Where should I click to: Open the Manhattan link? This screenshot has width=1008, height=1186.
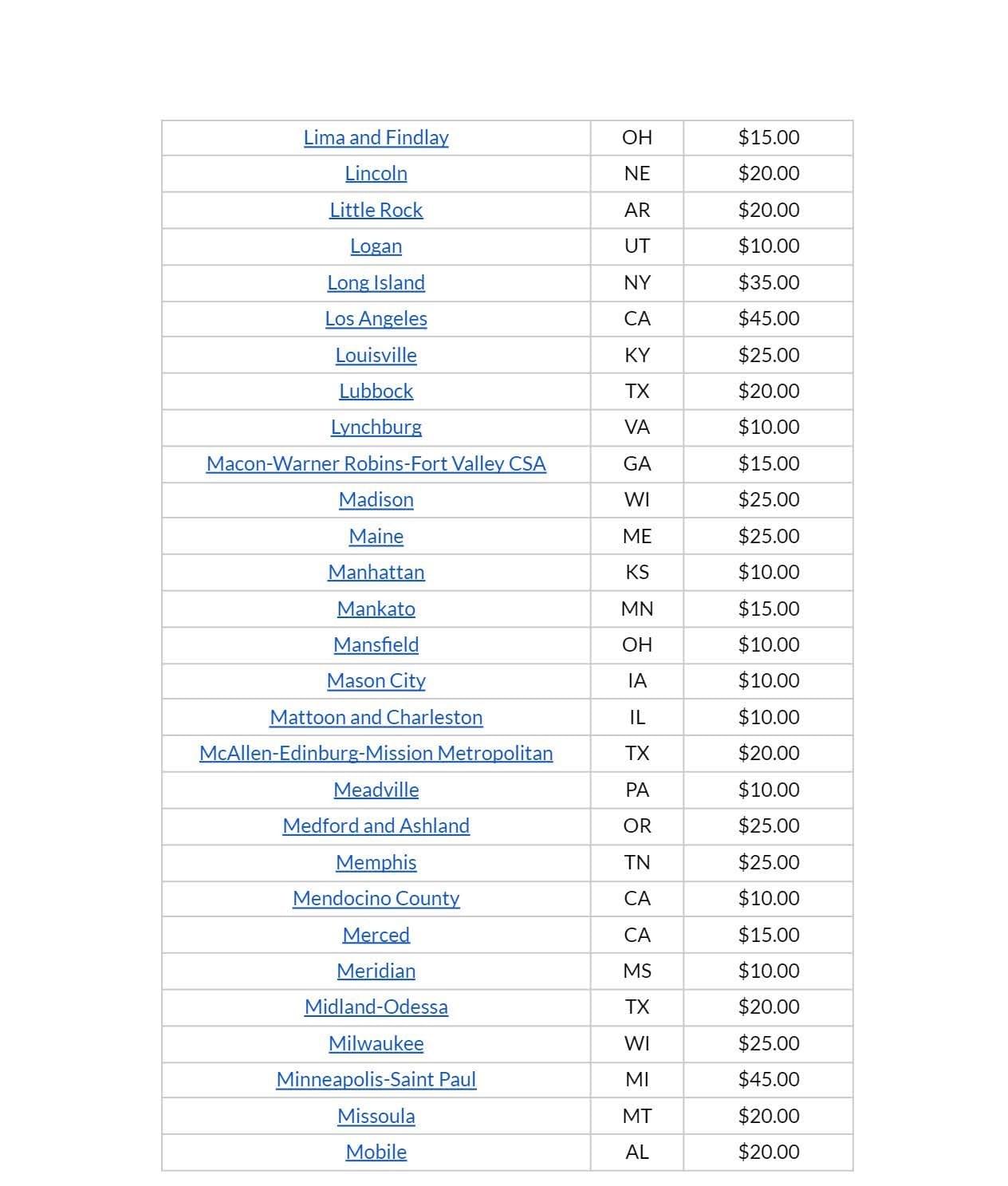376,572
